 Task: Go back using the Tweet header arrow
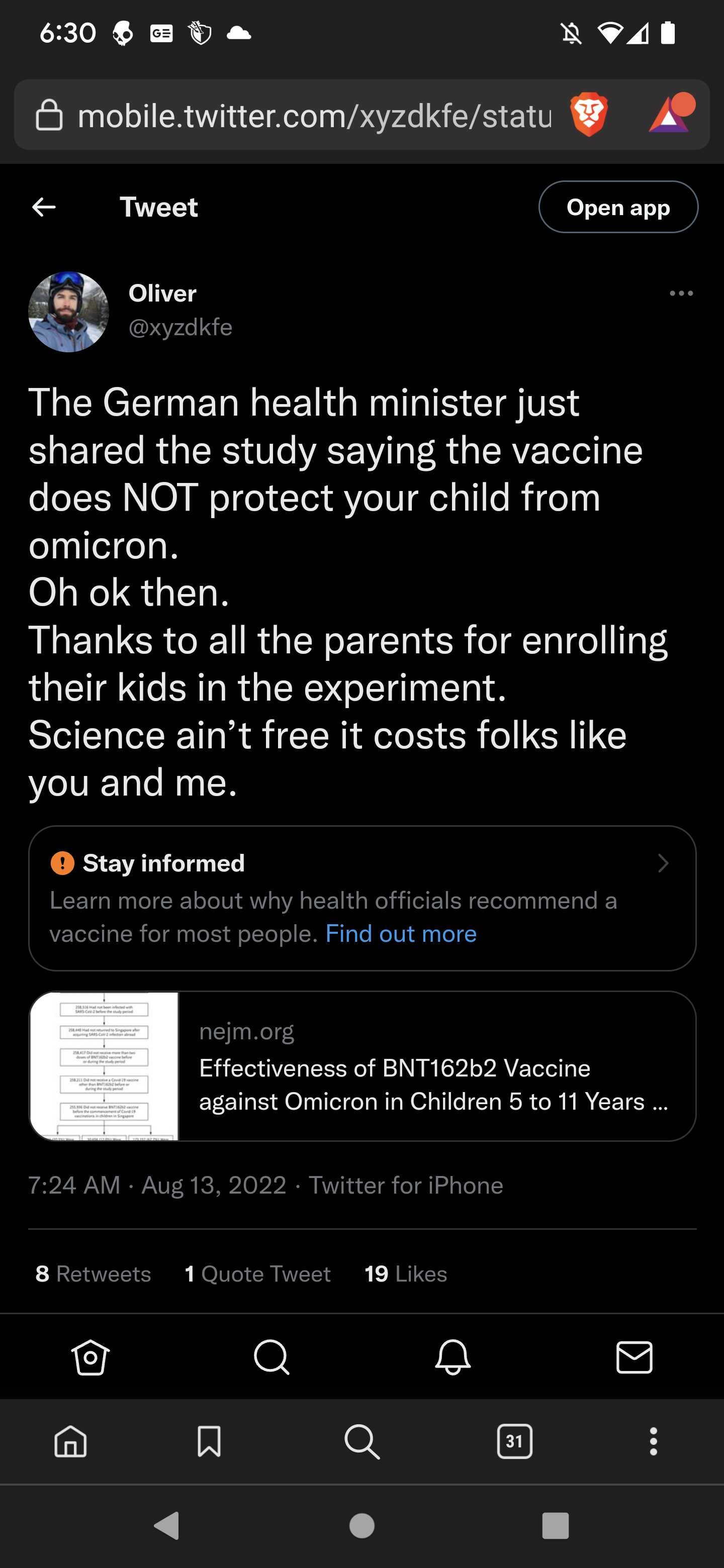(x=44, y=207)
